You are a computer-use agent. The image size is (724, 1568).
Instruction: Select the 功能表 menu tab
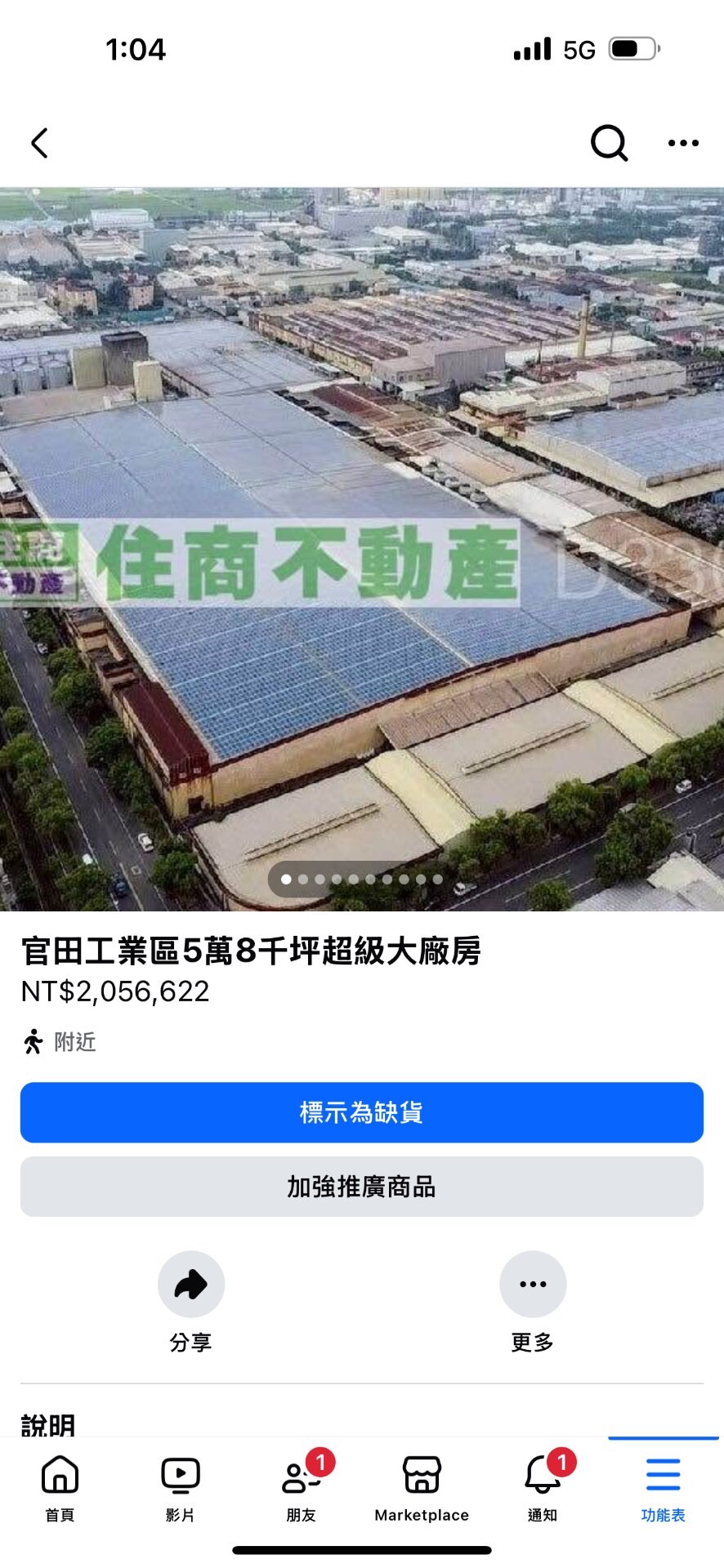pos(663,1488)
